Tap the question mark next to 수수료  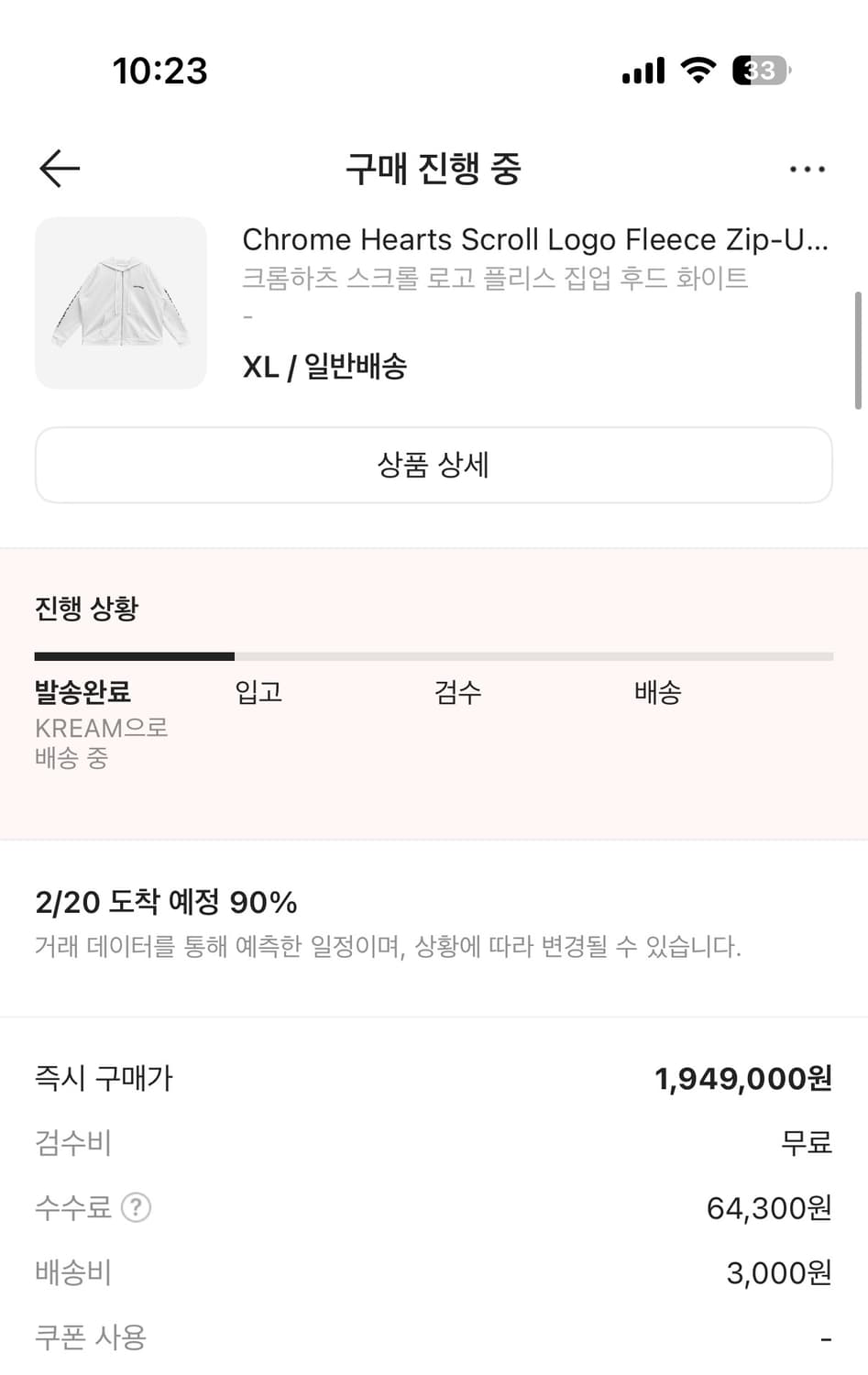pos(138,1208)
